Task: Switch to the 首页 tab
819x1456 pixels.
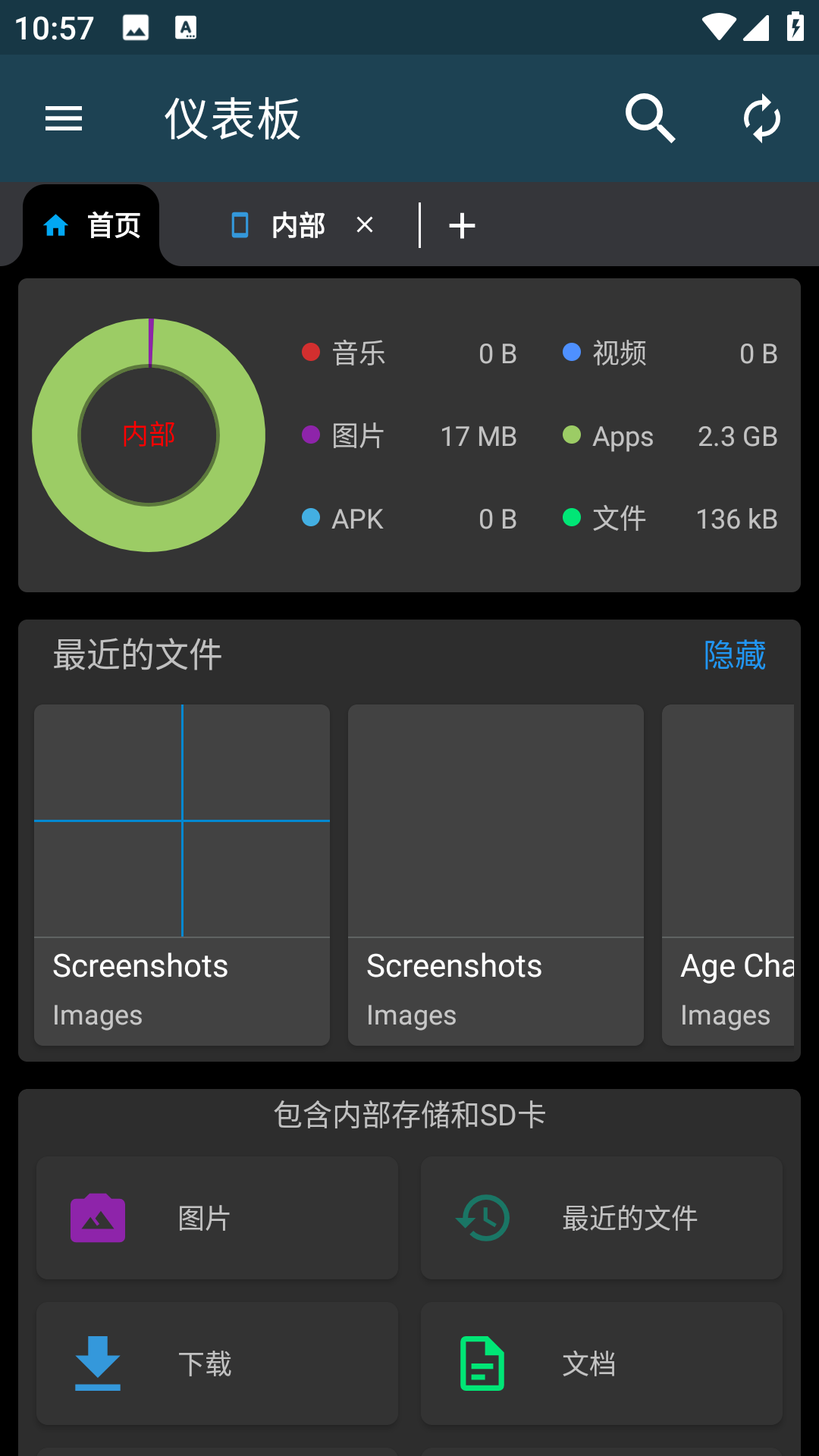Action: pyautogui.click(x=93, y=225)
